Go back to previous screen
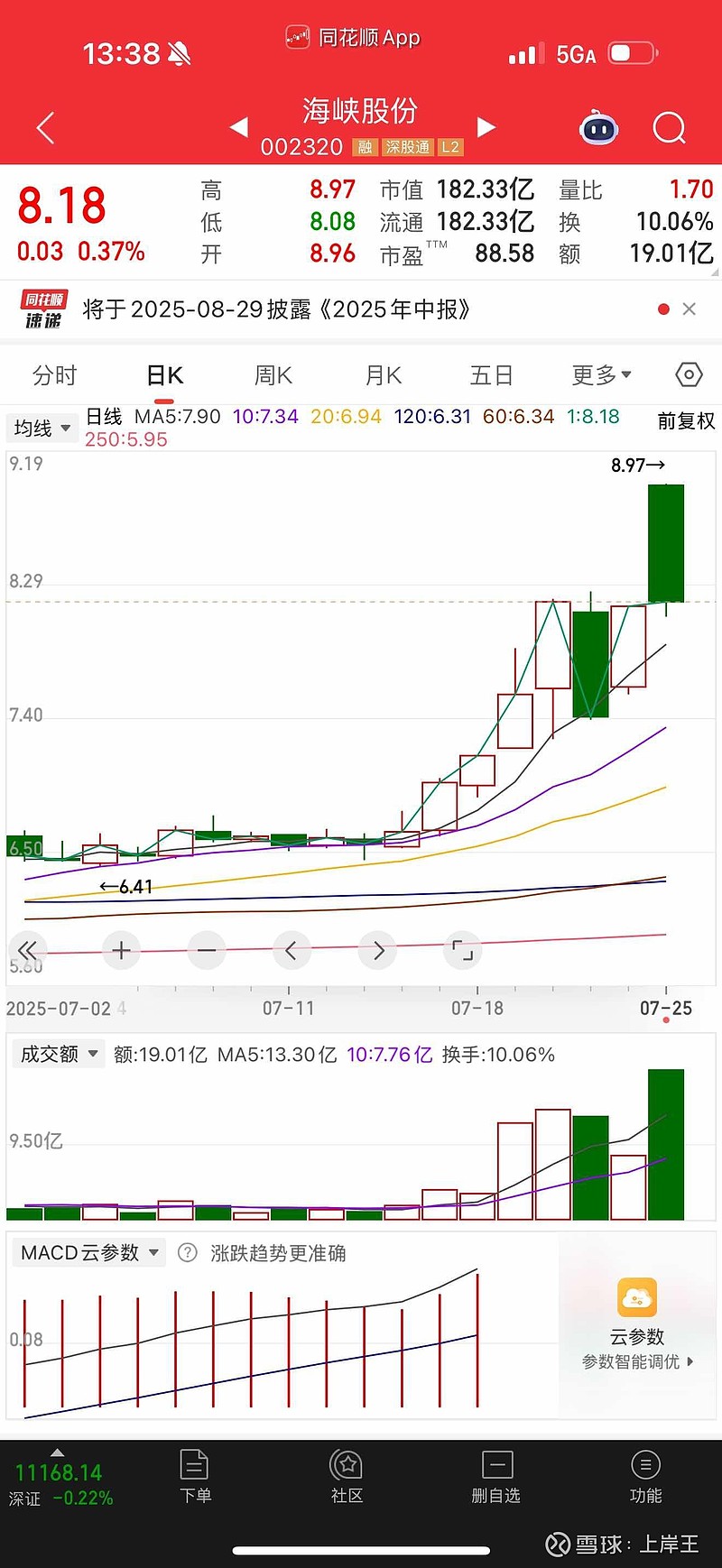The image size is (722, 1568). 46,128
